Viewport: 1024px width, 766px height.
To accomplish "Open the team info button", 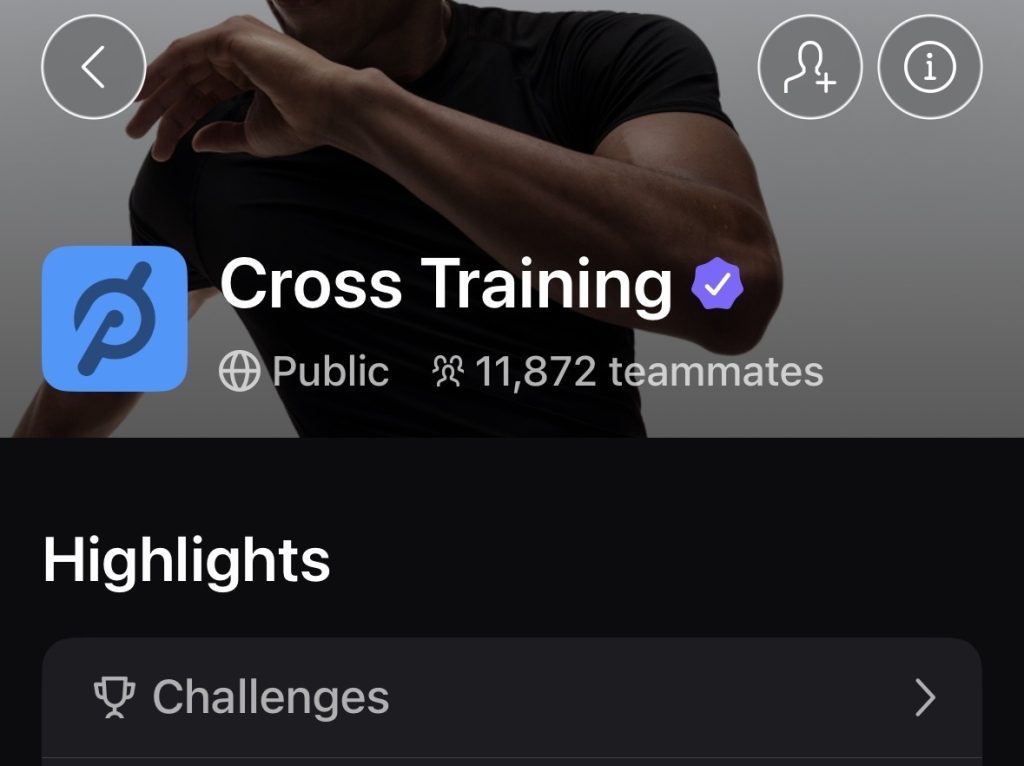I will 929,68.
